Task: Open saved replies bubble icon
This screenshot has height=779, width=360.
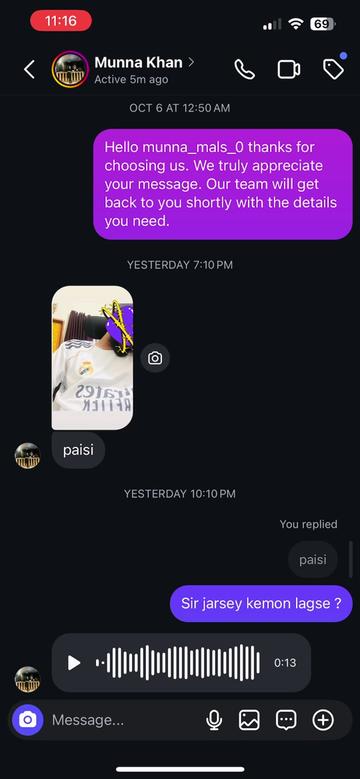Action: (286, 720)
